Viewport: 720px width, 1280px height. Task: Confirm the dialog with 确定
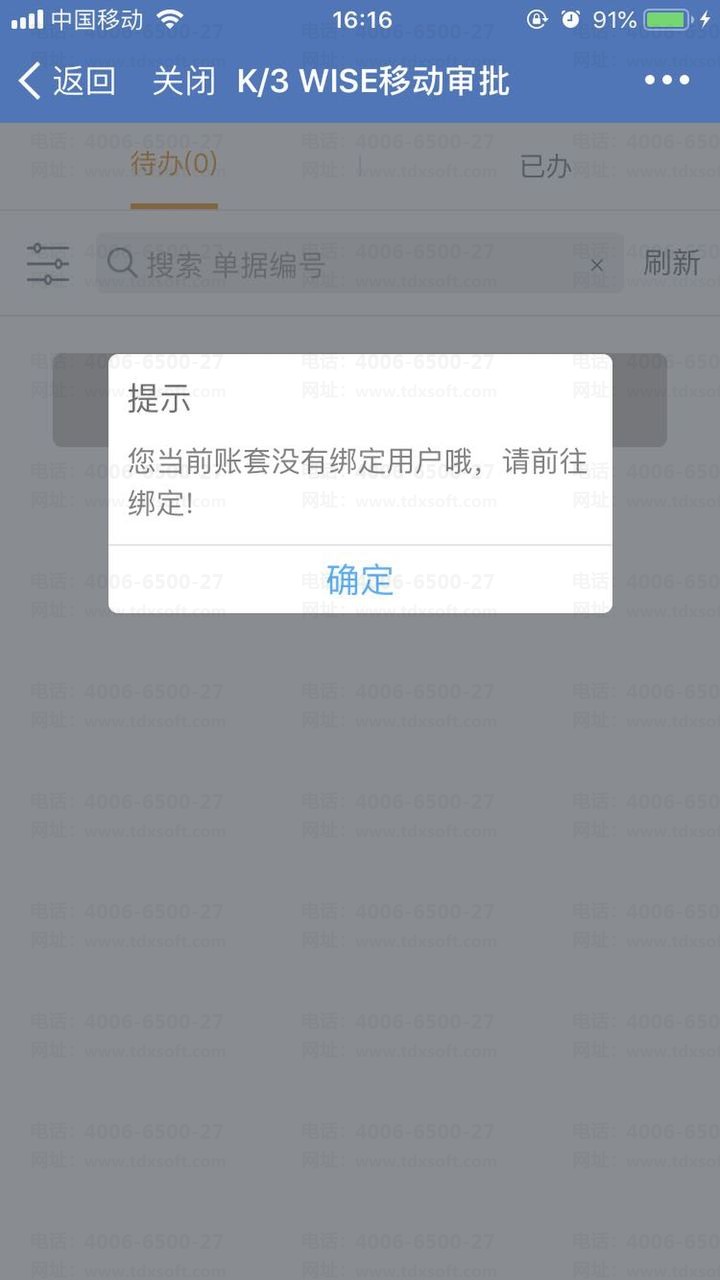tap(360, 580)
